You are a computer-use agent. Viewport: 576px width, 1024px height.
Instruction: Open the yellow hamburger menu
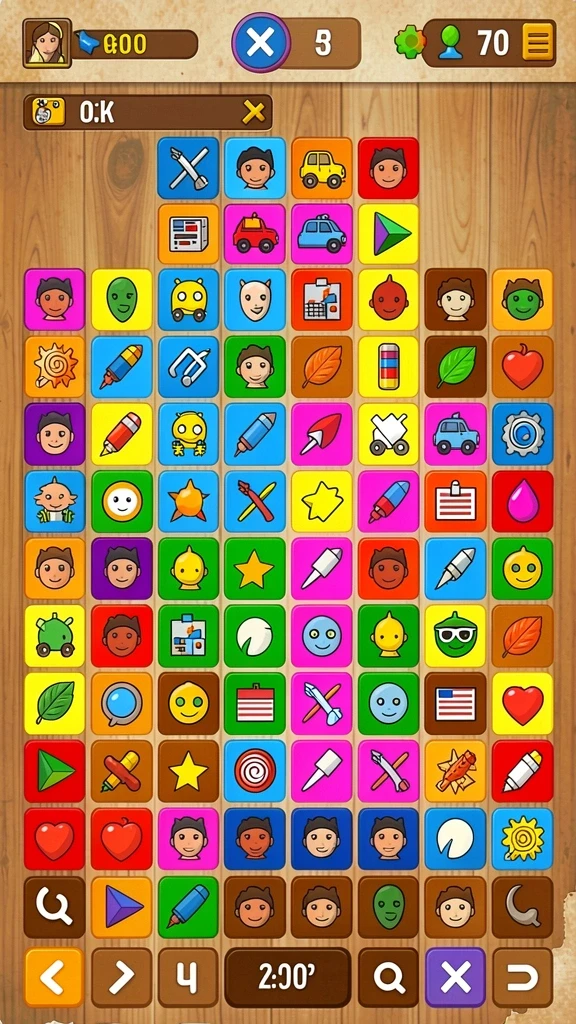pyautogui.click(x=538, y=43)
